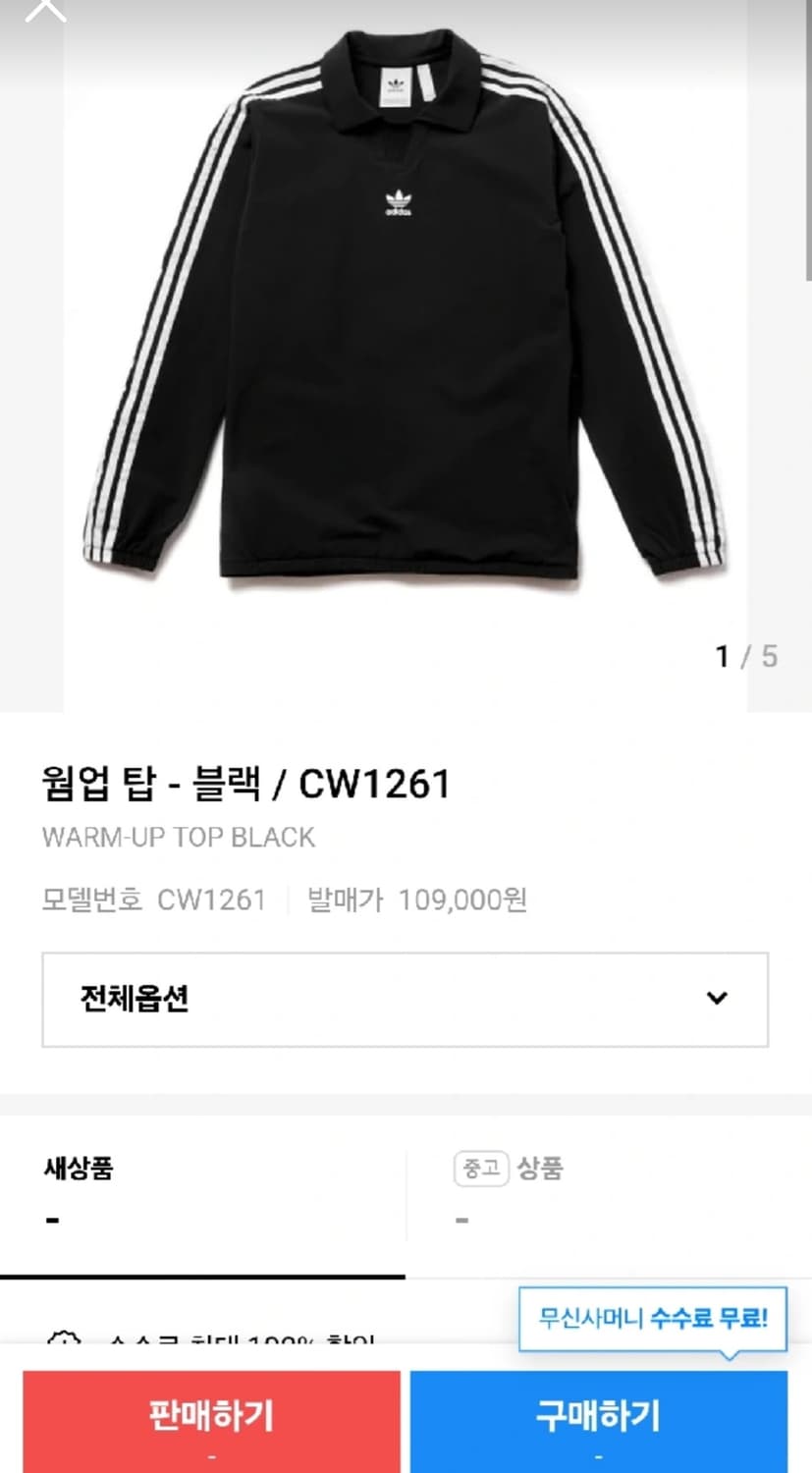Tap the 1 / 5 image page indicator
Image resolution: width=812 pixels, height=1473 pixels.
(x=745, y=657)
